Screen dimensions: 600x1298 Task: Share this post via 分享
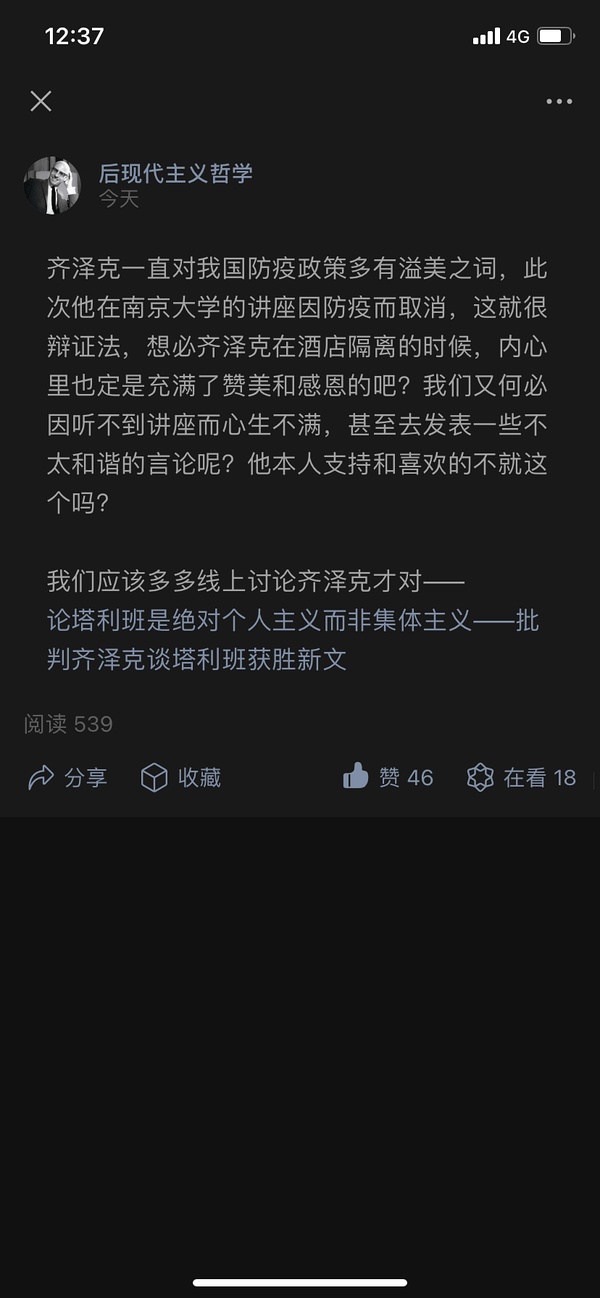click(x=68, y=778)
